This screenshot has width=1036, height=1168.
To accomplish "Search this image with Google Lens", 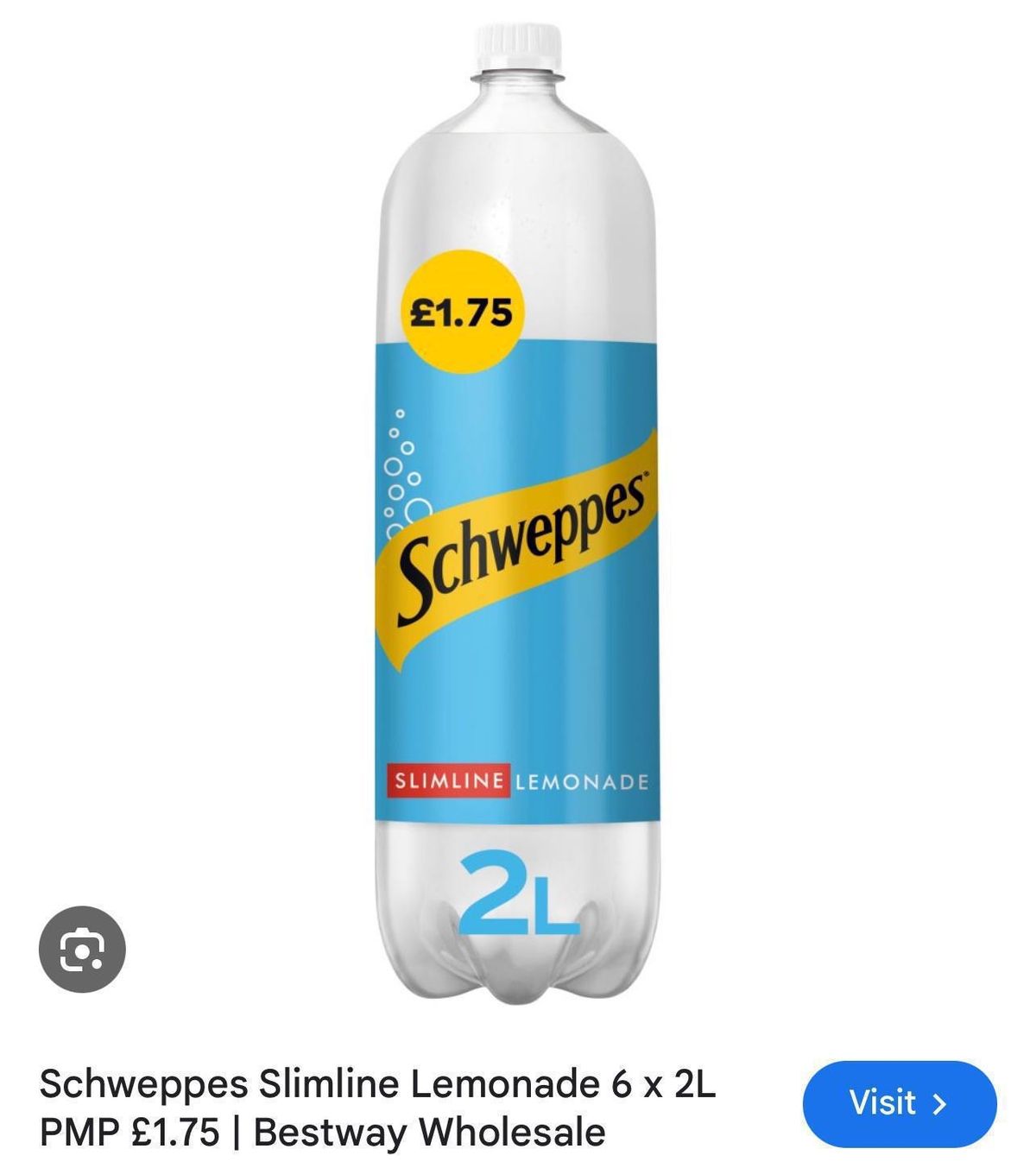I will point(83,949).
